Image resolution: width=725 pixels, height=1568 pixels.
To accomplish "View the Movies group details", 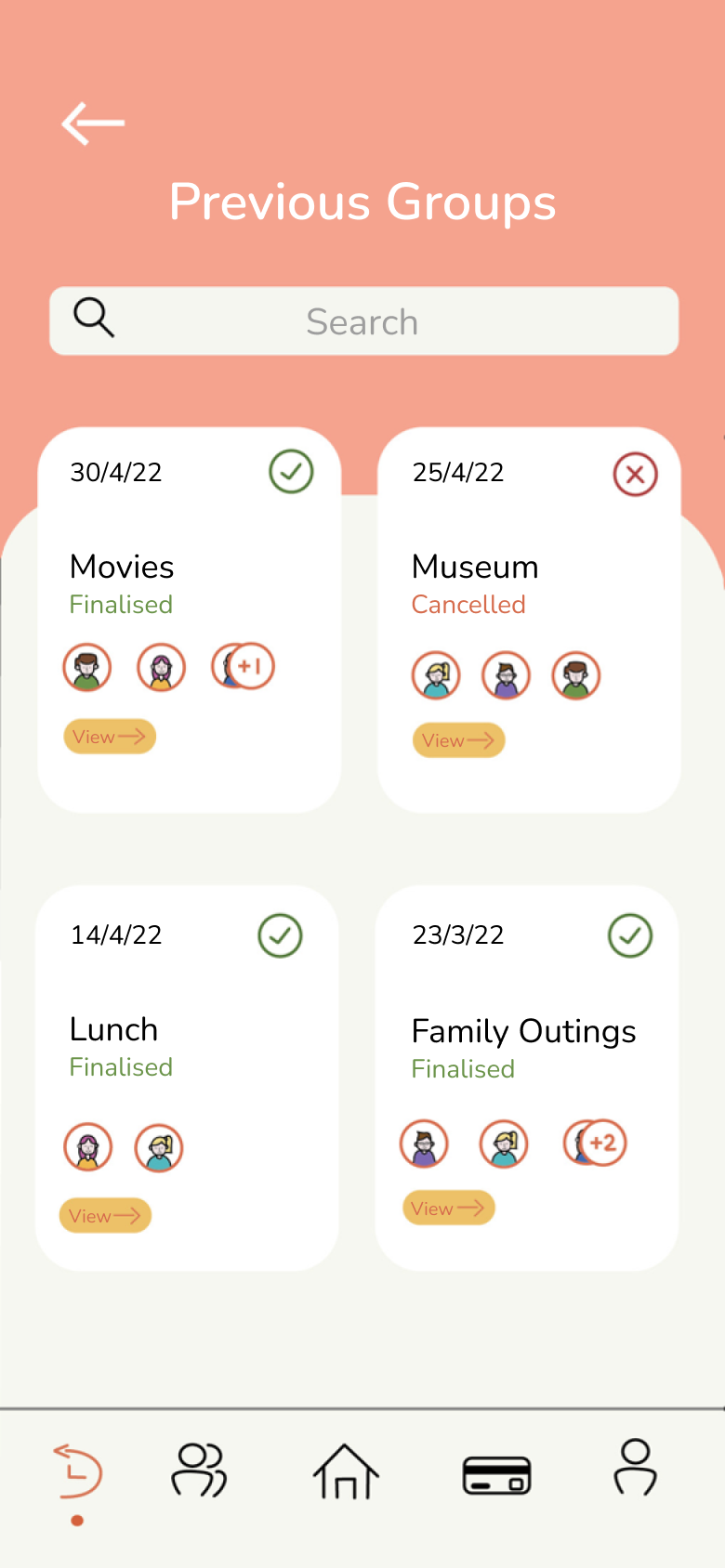I will click(110, 737).
